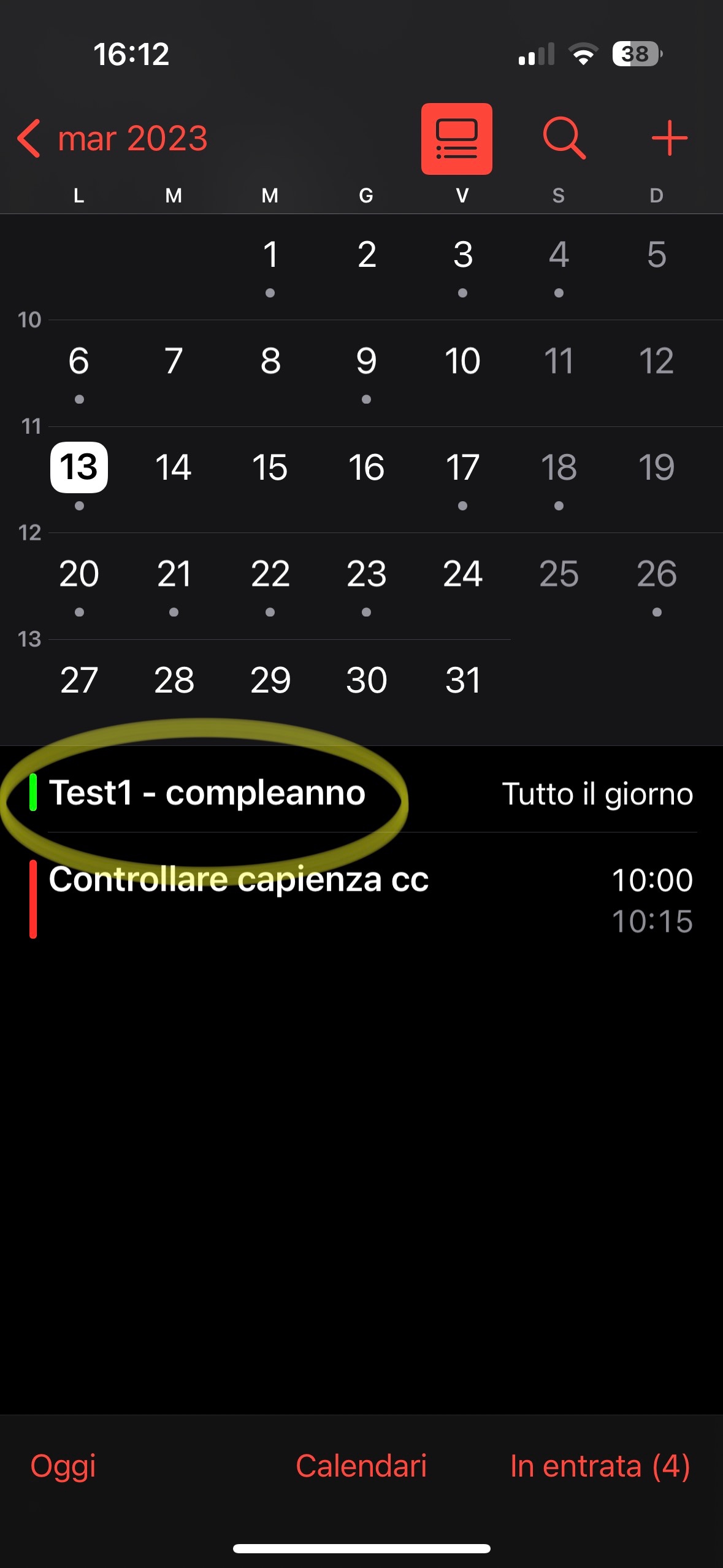The height and width of the screenshot is (1568, 723).
Task: Open In entrata invitations inbox
Action: (600, 1466)
